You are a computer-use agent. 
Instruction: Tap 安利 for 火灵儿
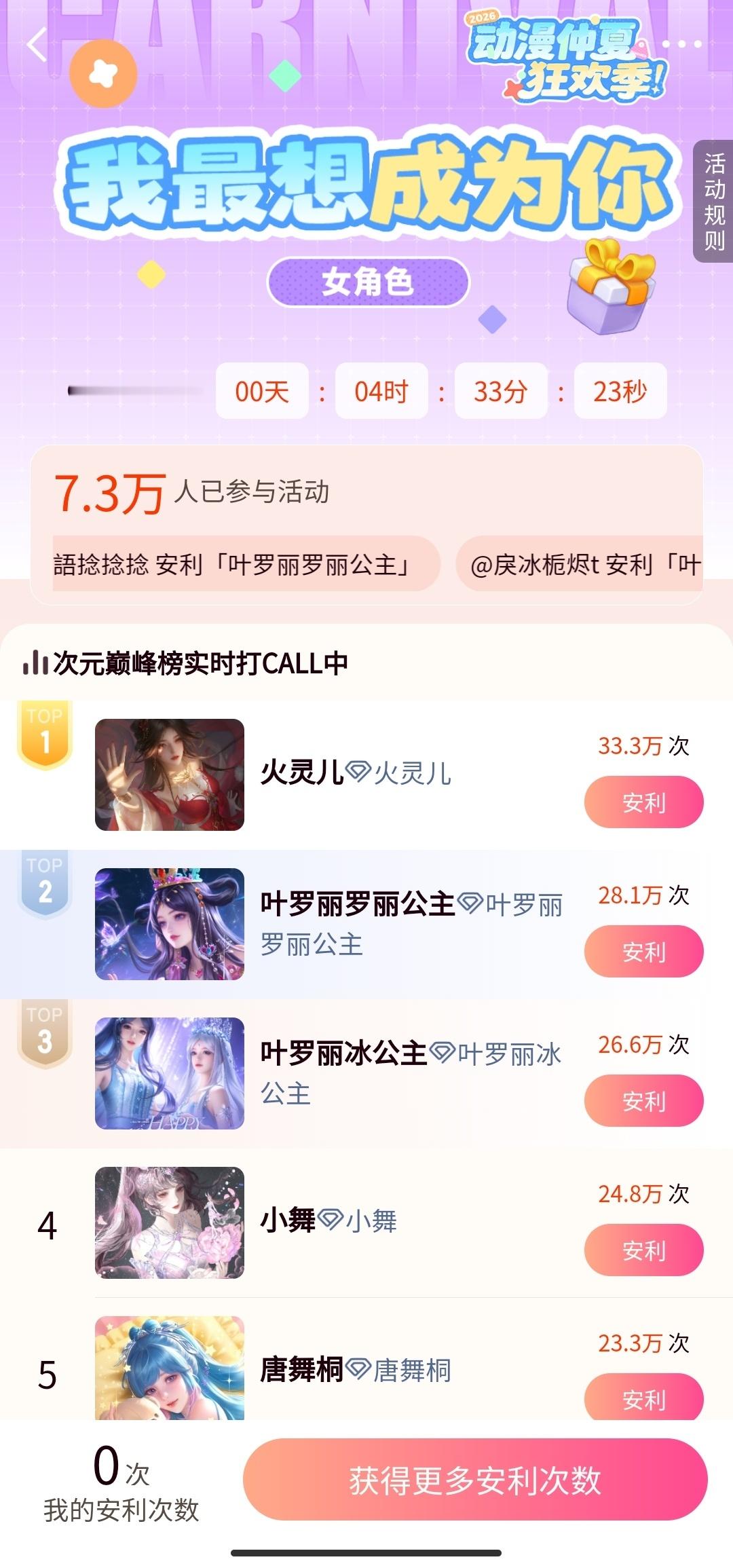coord(643,802)
